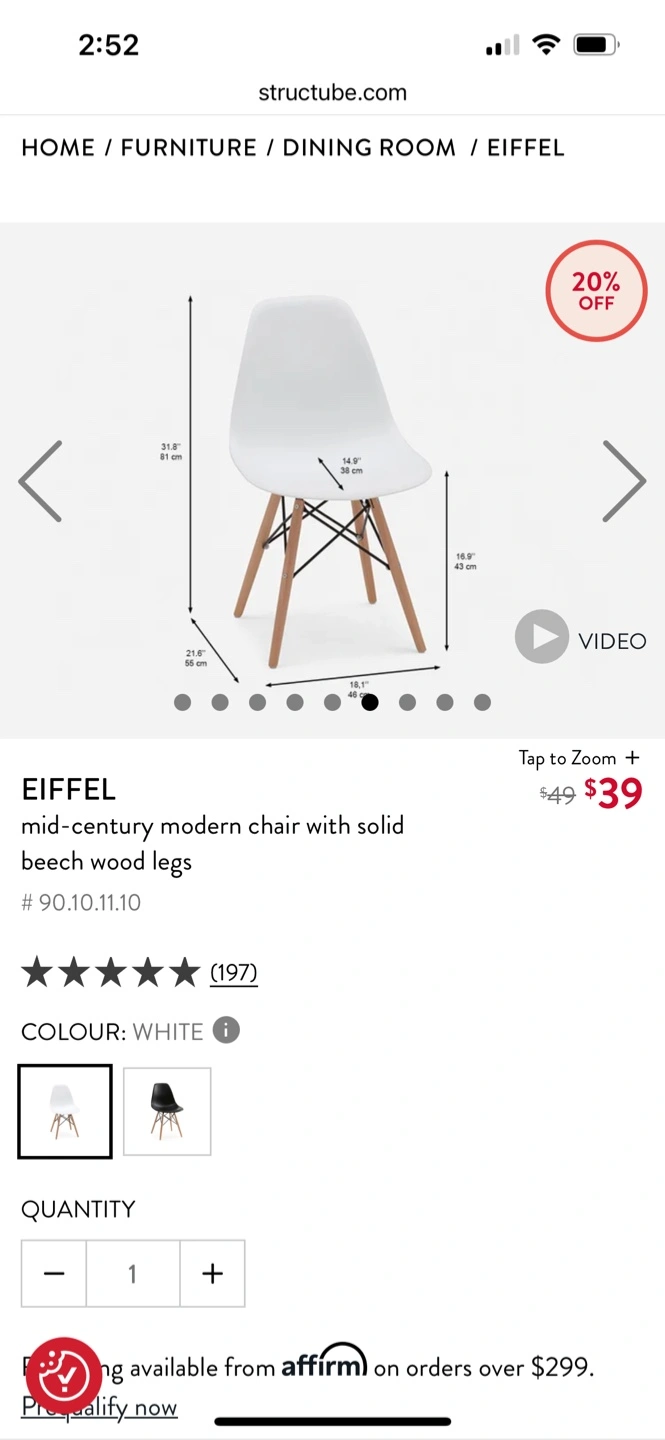Open the 197 reviews link
The width and height of the screenshot is (665, 1440).
click(233, 972)
